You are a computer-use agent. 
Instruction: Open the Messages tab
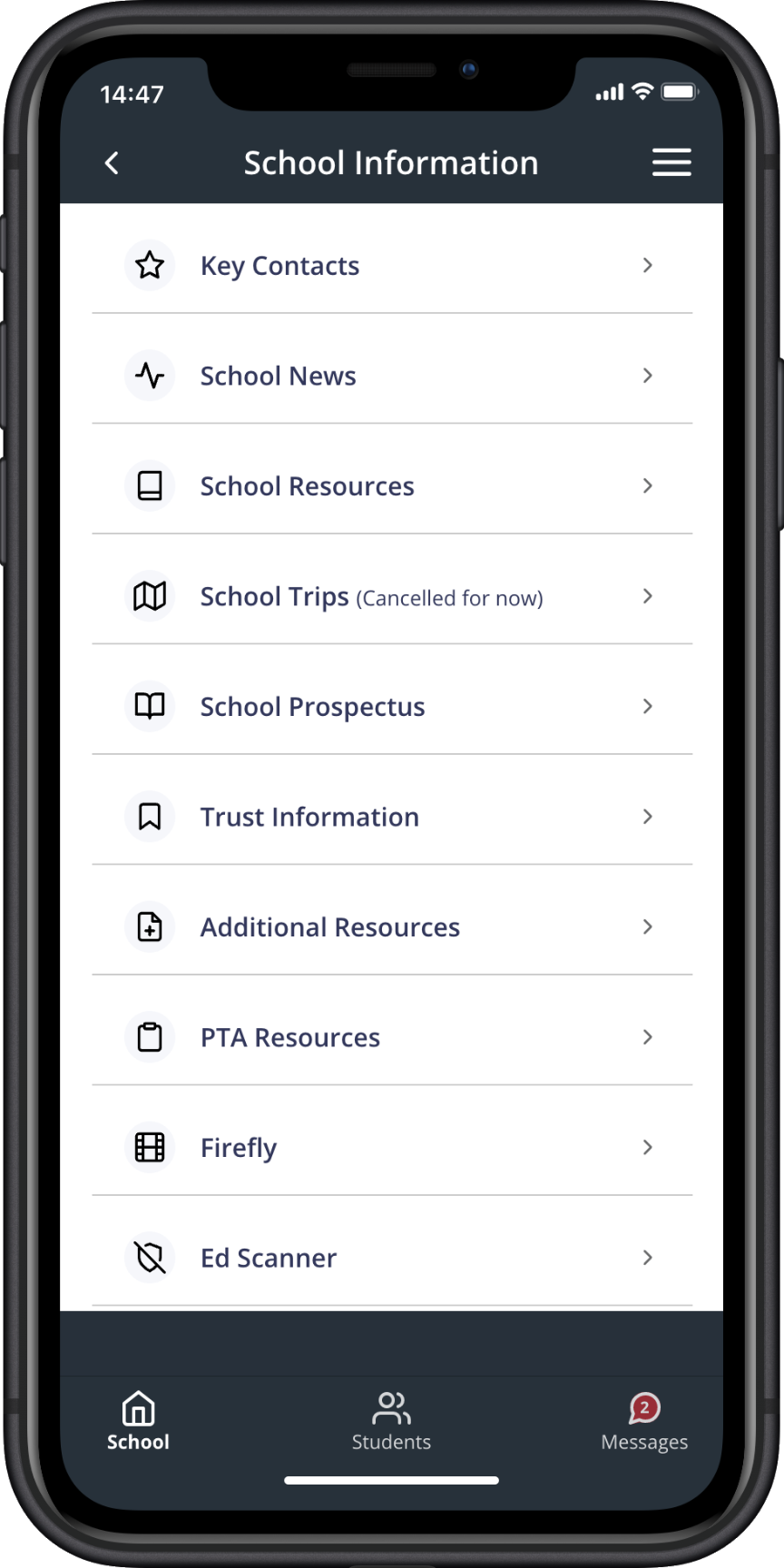(644, 1422)
